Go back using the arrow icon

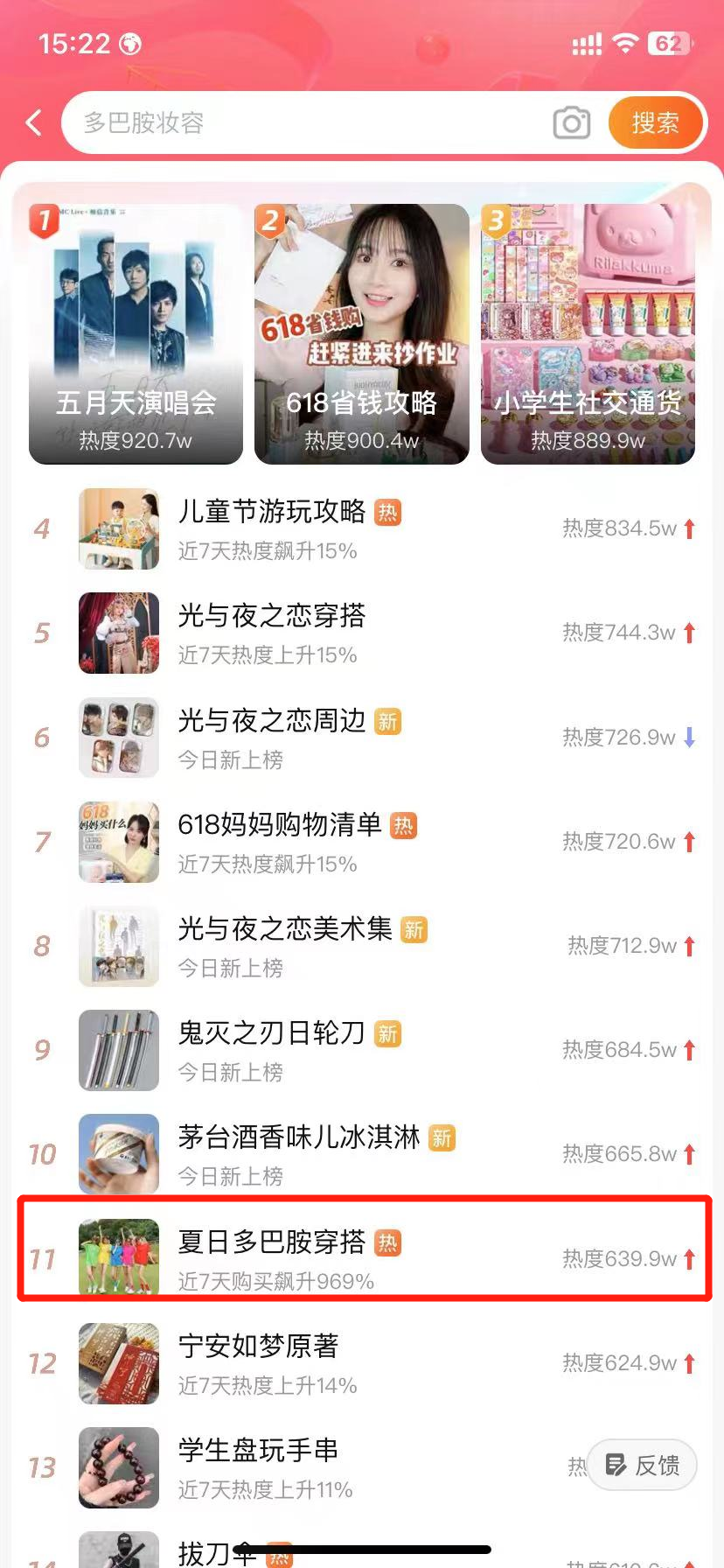[34, 122]
